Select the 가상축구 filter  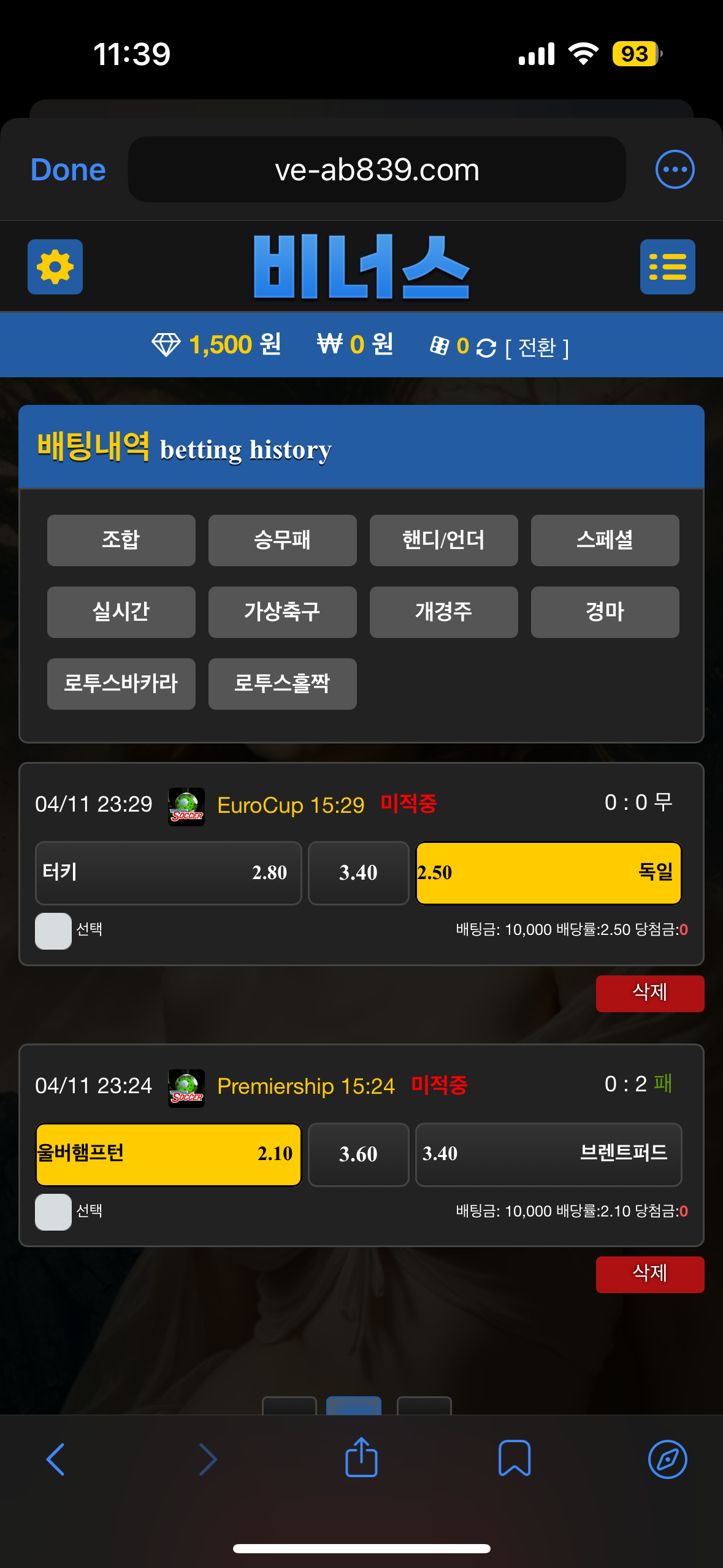click(x=282, y=612)
